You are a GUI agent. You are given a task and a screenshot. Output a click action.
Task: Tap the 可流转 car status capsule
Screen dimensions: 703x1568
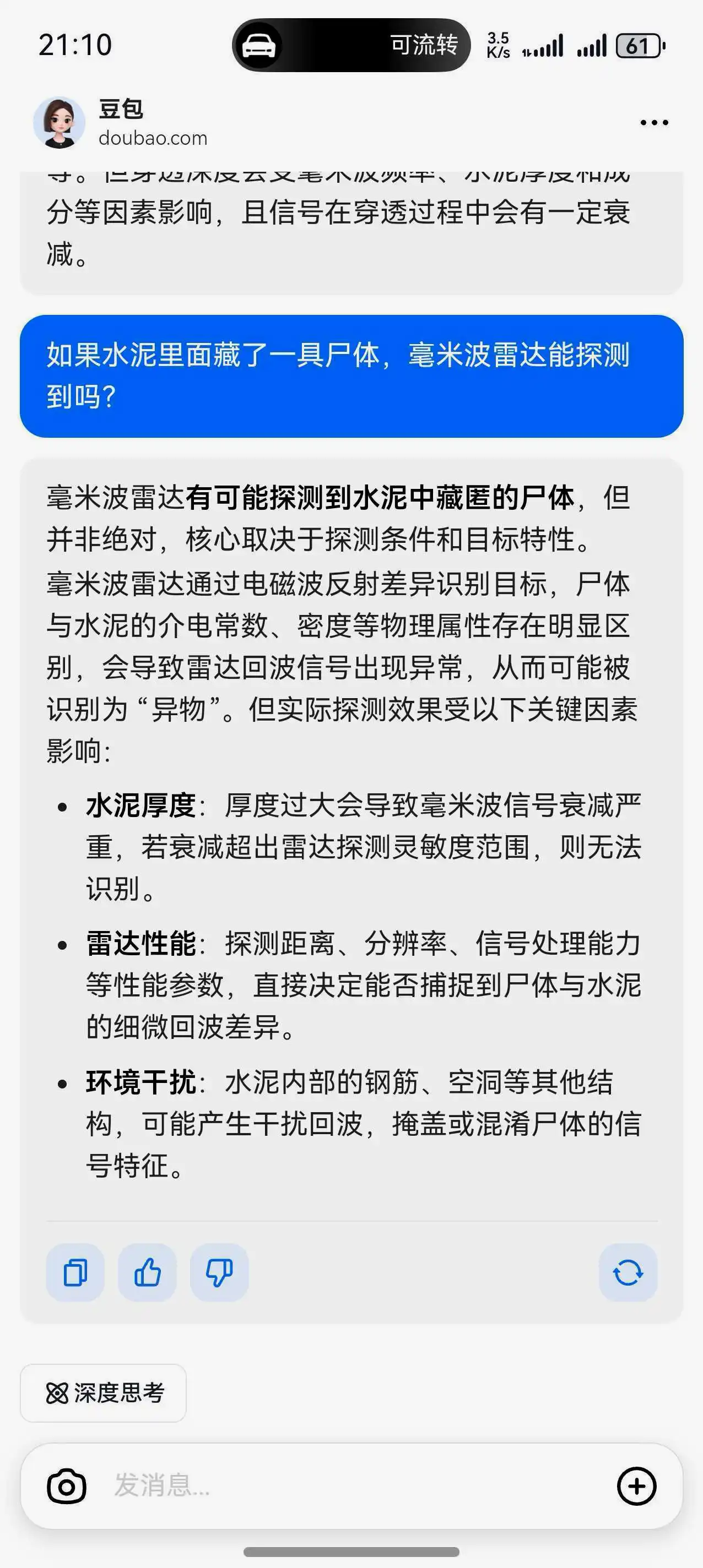pyautogui.click(x=351, y=45)
